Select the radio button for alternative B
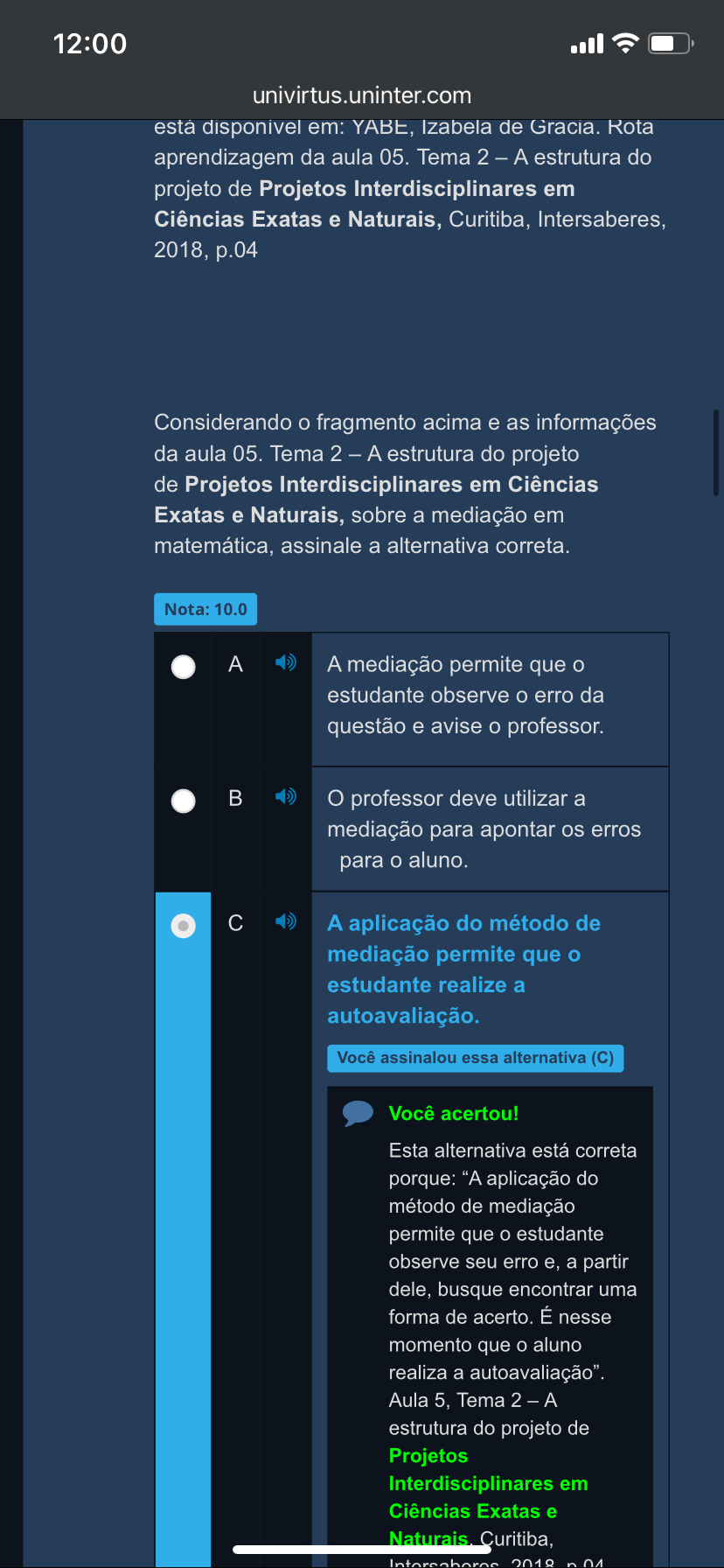The width and height of the screenshot is (724, 1568). tap(183, 801)
